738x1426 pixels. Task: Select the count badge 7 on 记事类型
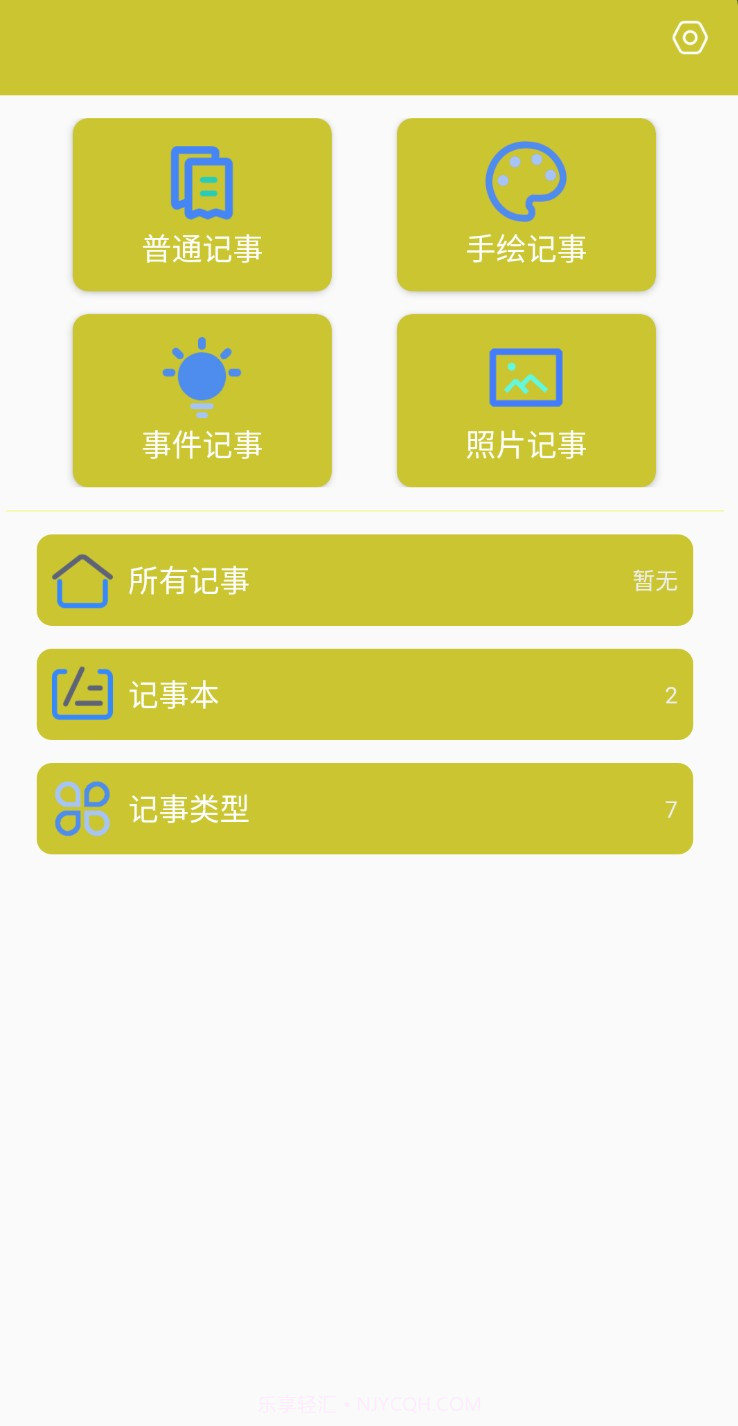coord(671,809)
